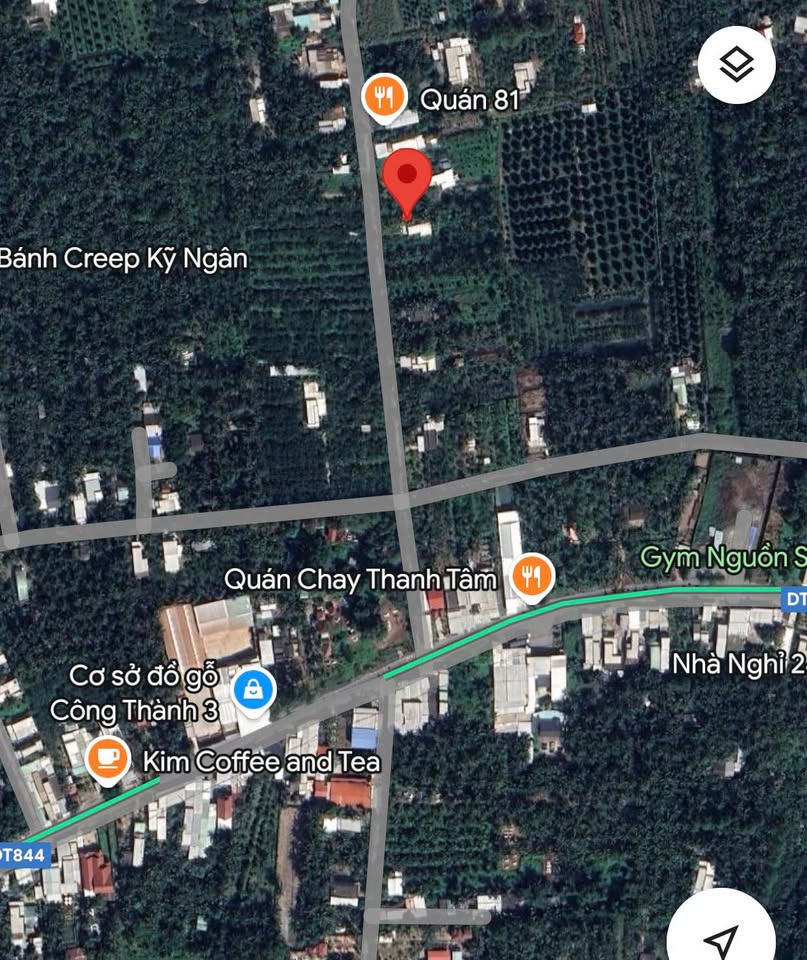Open Kim Coffee and Tea cafe marker
807x960 pixels.
point(108,760)
